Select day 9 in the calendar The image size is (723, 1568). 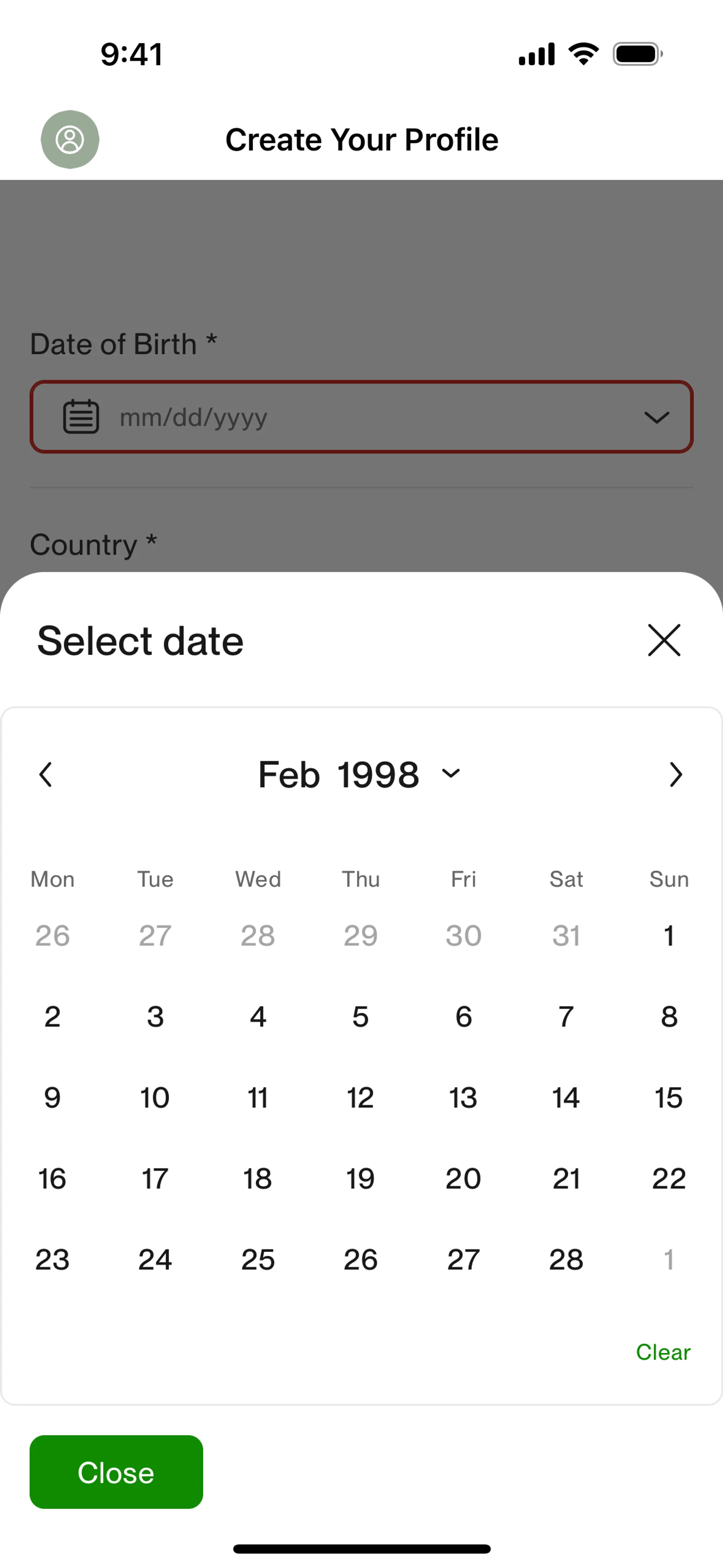click(x=52, y=1097)
